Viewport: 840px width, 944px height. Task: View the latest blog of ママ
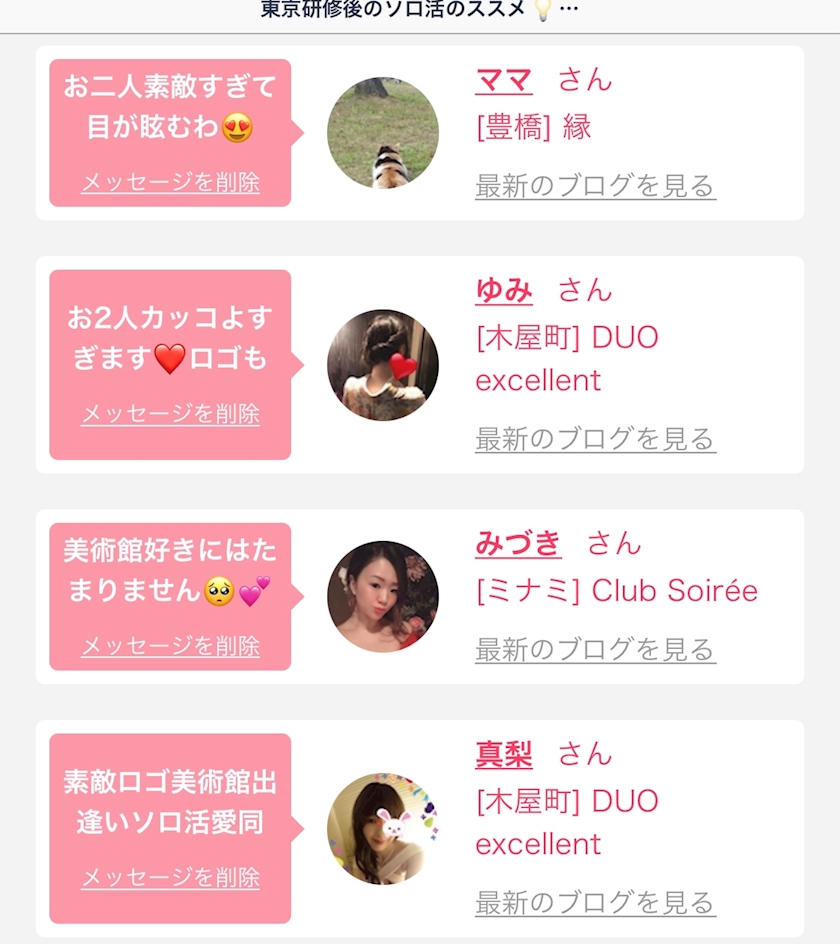click(x=595, y=186)
